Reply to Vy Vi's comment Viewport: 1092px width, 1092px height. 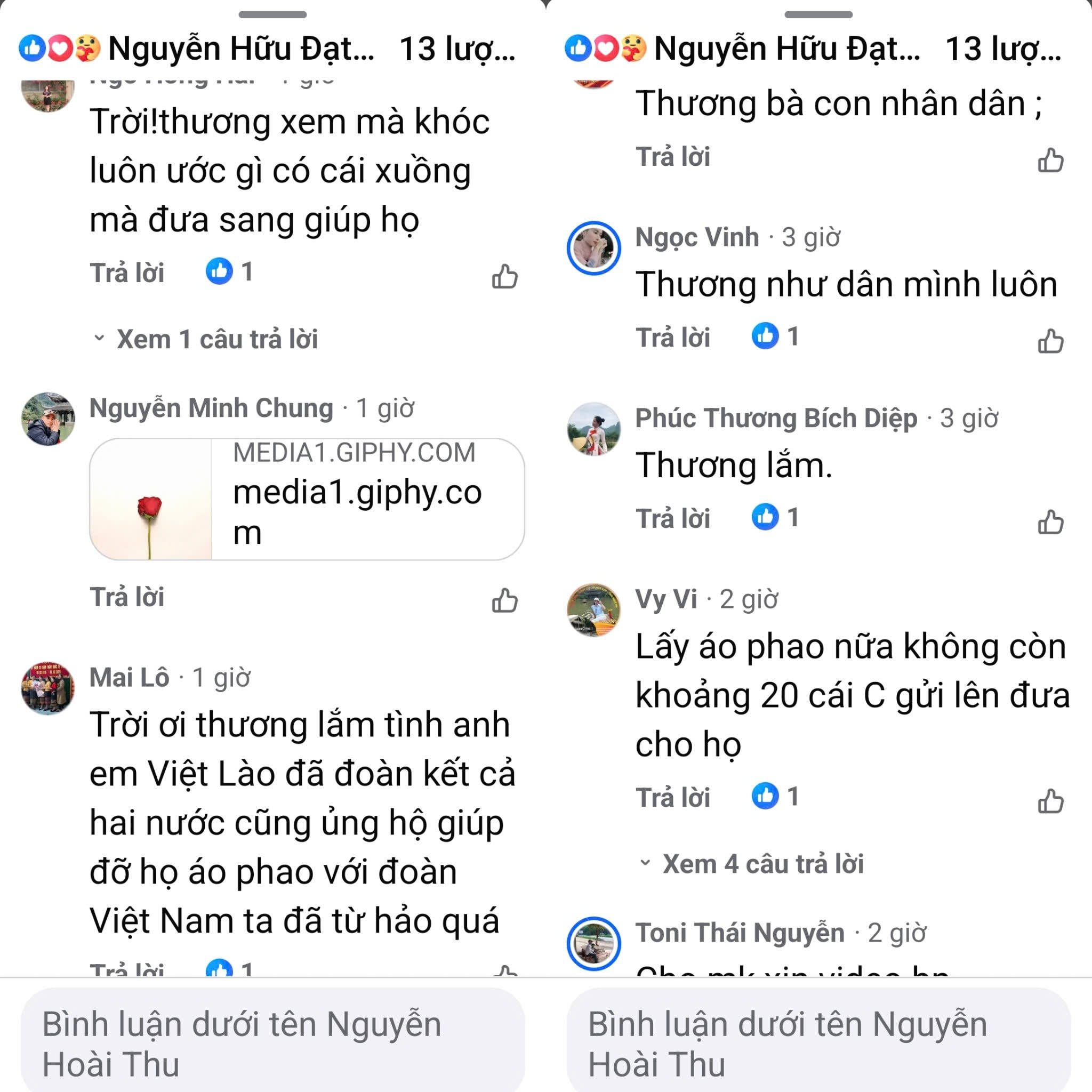click(672, 798)
